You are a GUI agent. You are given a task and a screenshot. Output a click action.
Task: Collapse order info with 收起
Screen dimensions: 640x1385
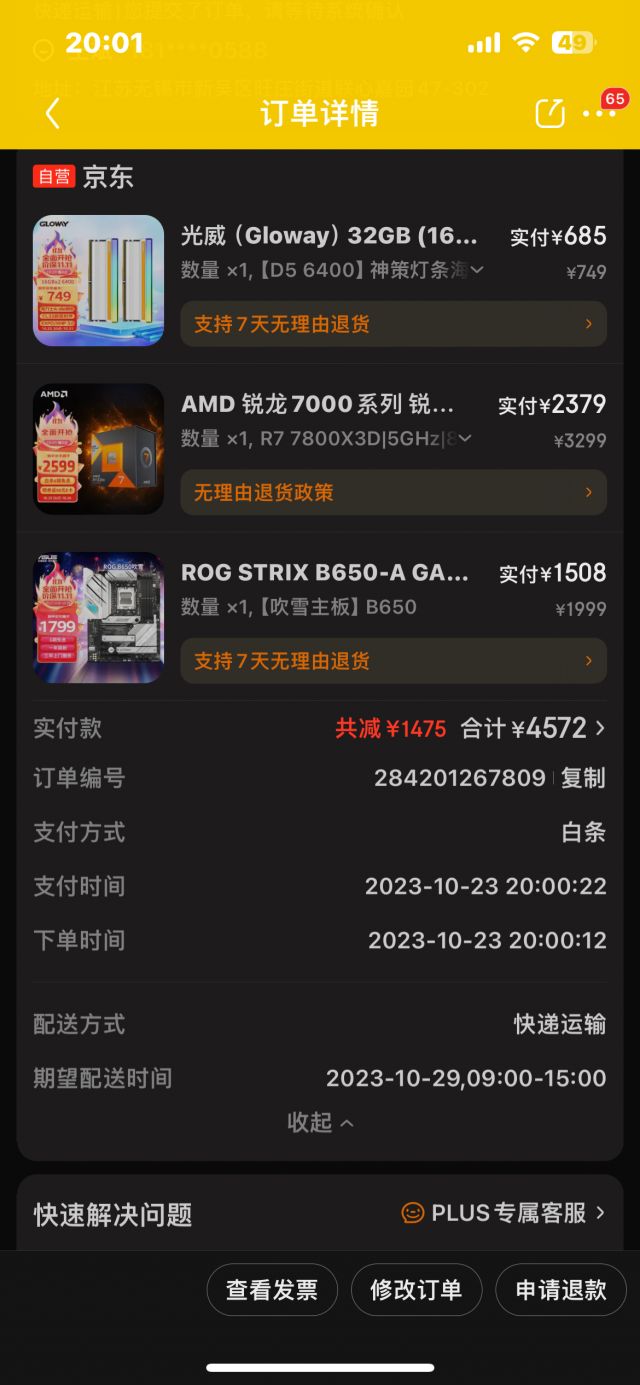(320, 1123)
